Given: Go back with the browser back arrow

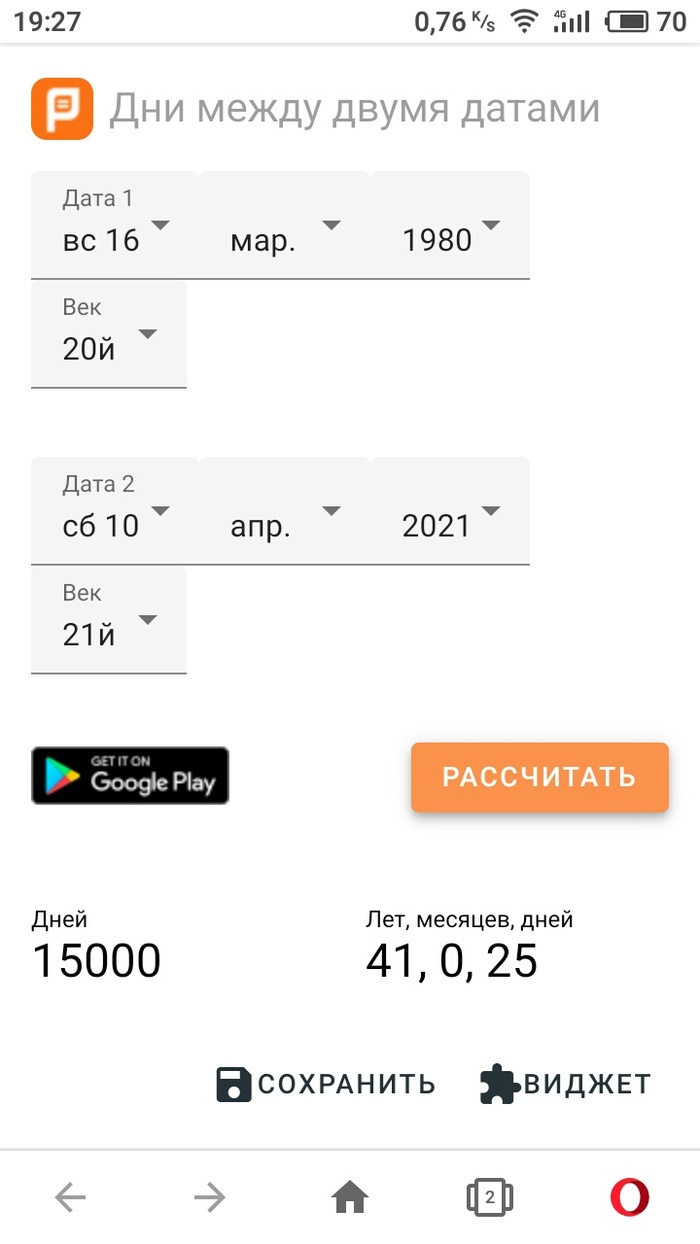Looking at the screenshot, I should point(70,1197).
